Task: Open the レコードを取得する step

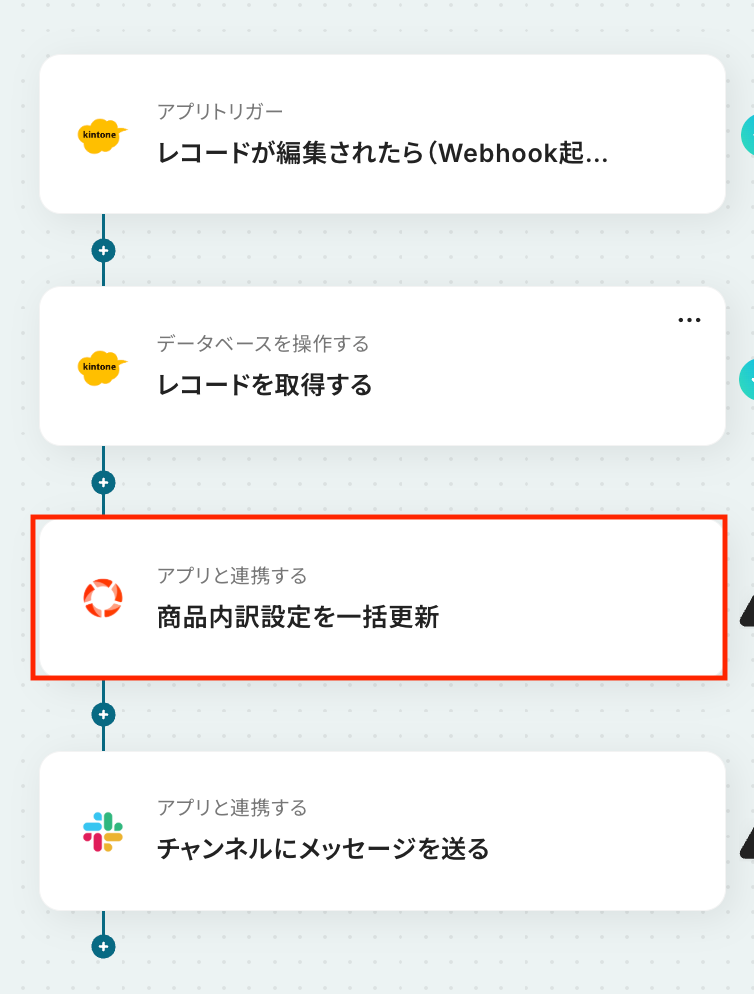Action: (x=382, y=366)
